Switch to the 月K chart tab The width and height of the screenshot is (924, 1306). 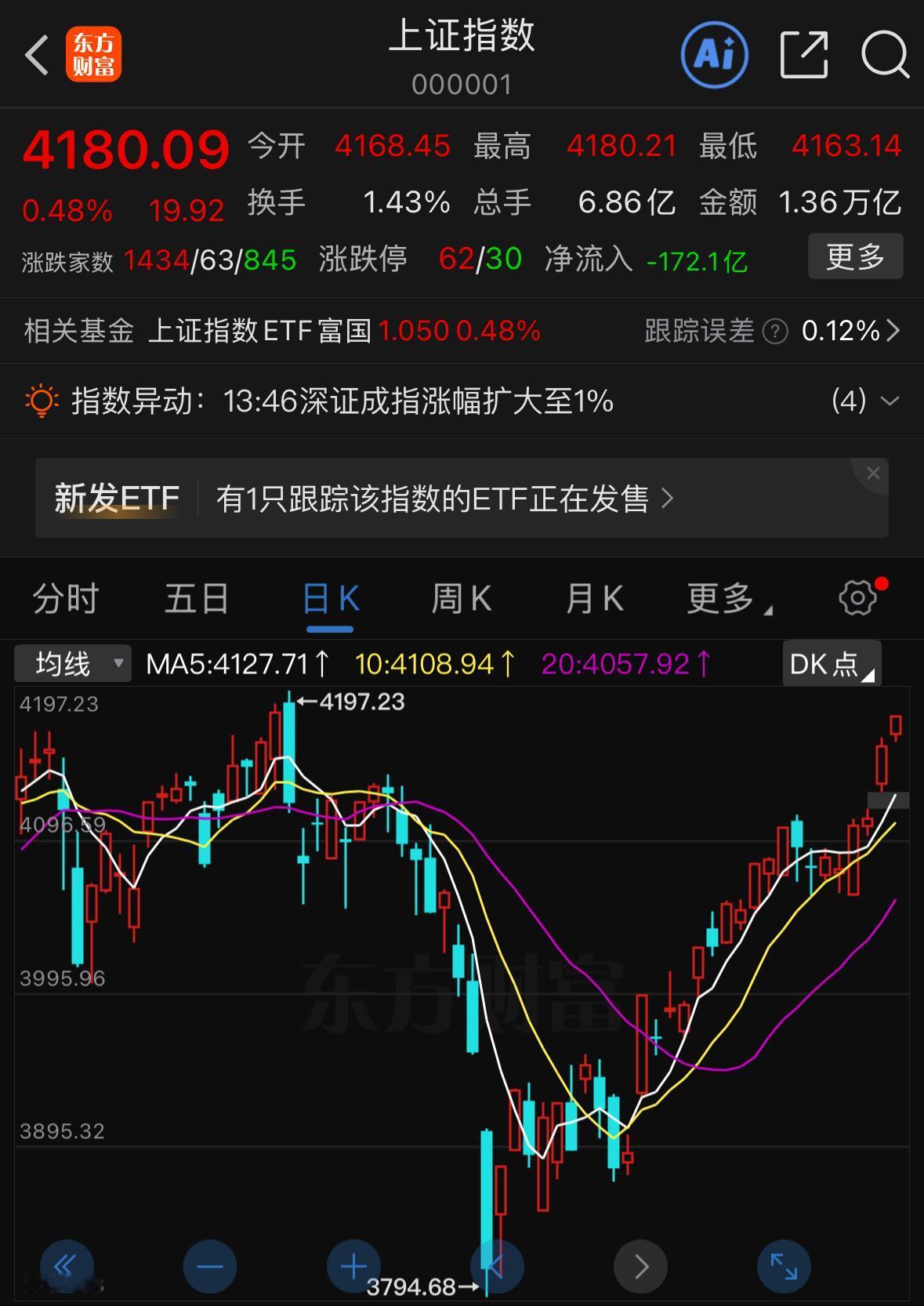pyautogui.click(x=594, y=599)
